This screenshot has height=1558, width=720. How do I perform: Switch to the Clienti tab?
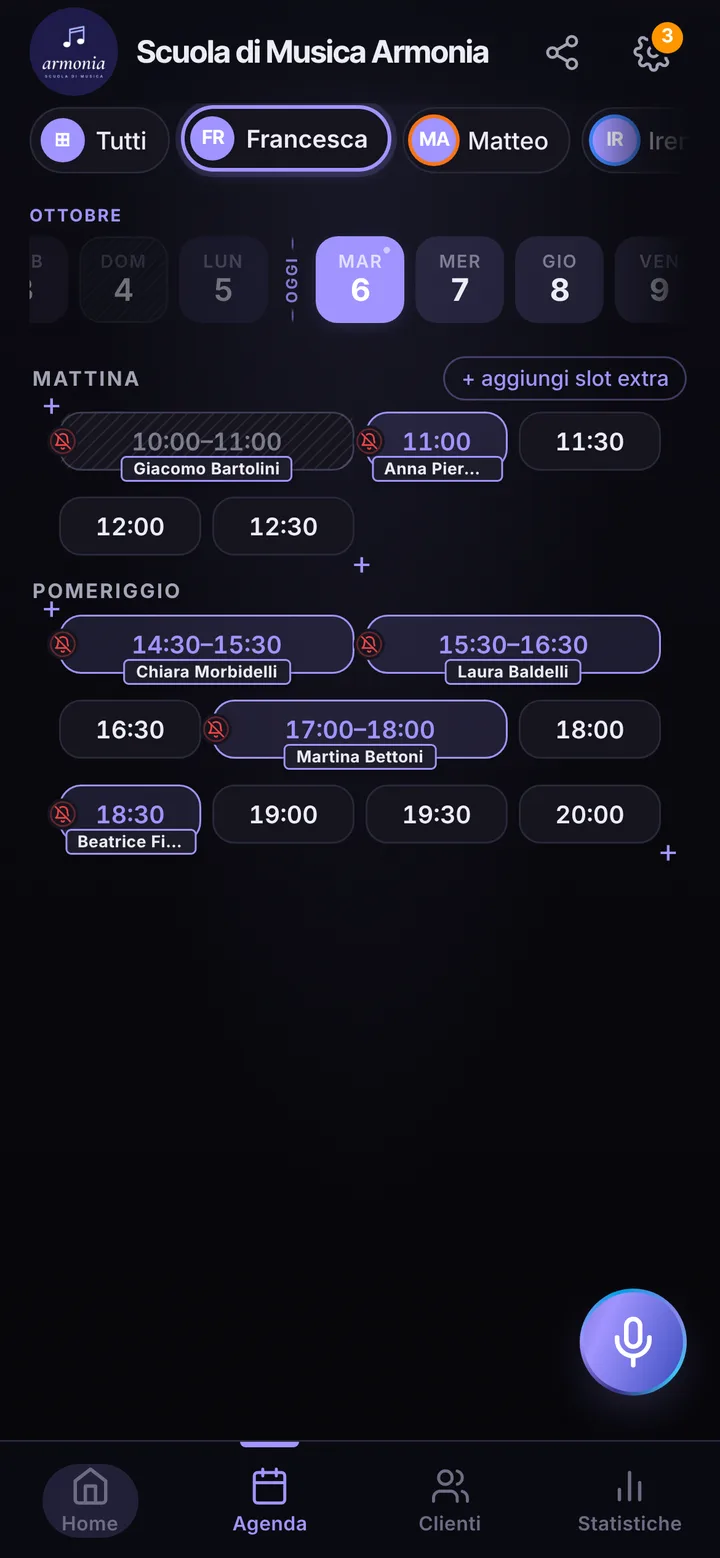[450, 1500]
